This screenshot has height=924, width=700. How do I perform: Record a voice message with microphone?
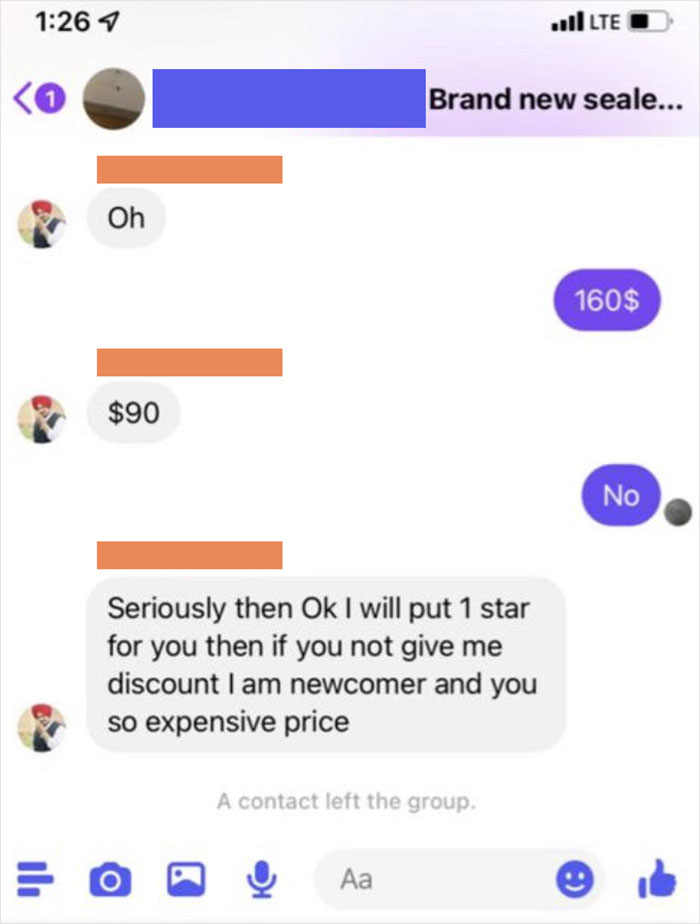260,879
